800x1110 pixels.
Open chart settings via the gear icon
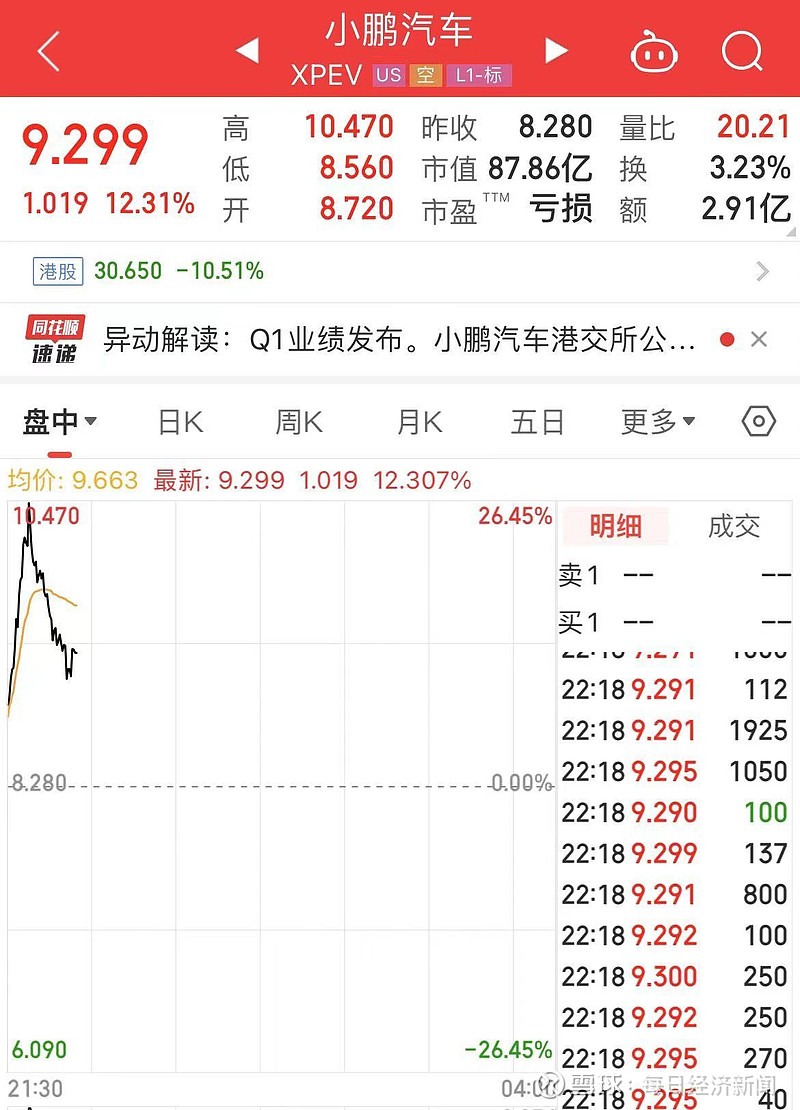pyautogui.click(x=758, y=421)
